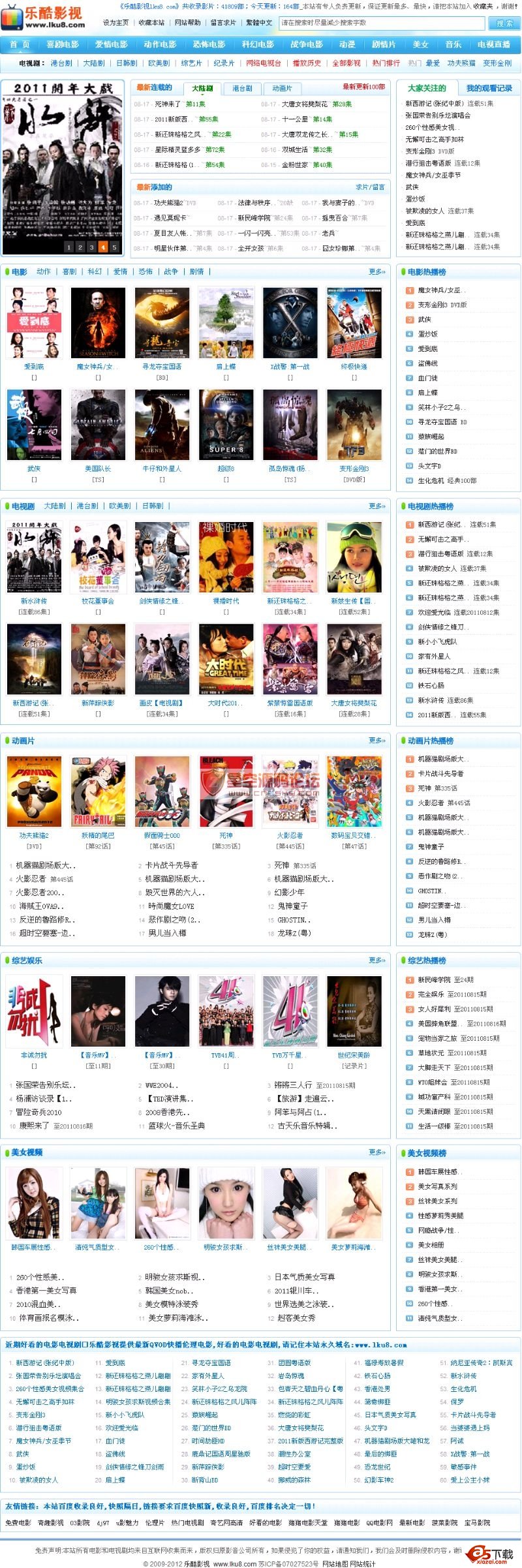Open 动作电影 in the main navigation
This screenshot has width=522, height=1568.
click(x=160, y=44)
